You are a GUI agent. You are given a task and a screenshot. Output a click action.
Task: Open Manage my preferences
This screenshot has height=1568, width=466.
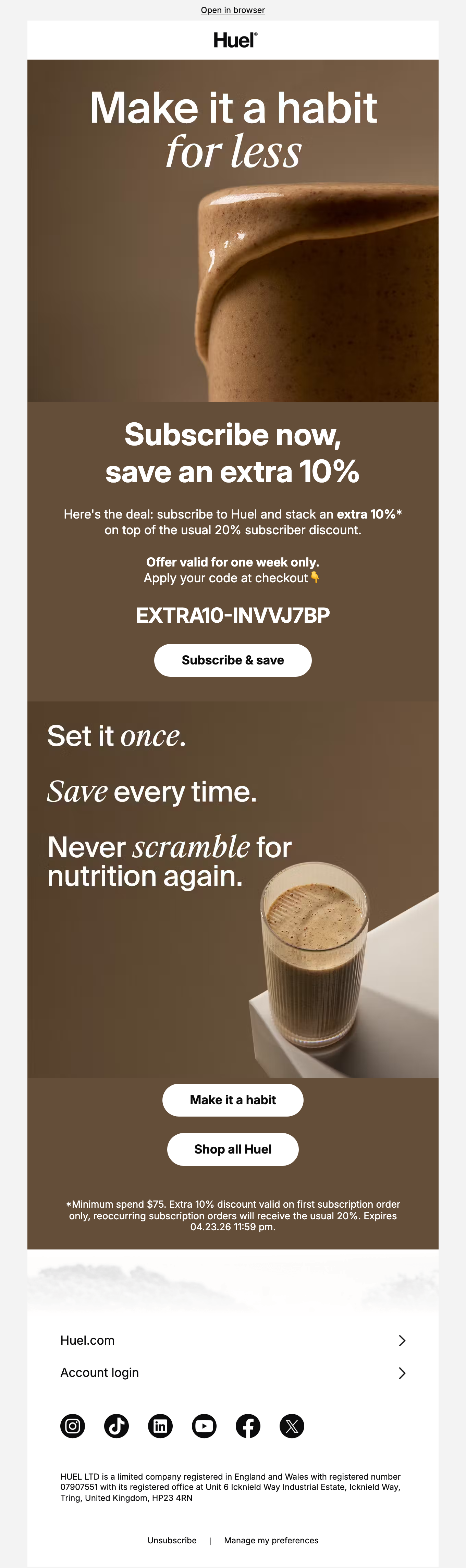271,1540
